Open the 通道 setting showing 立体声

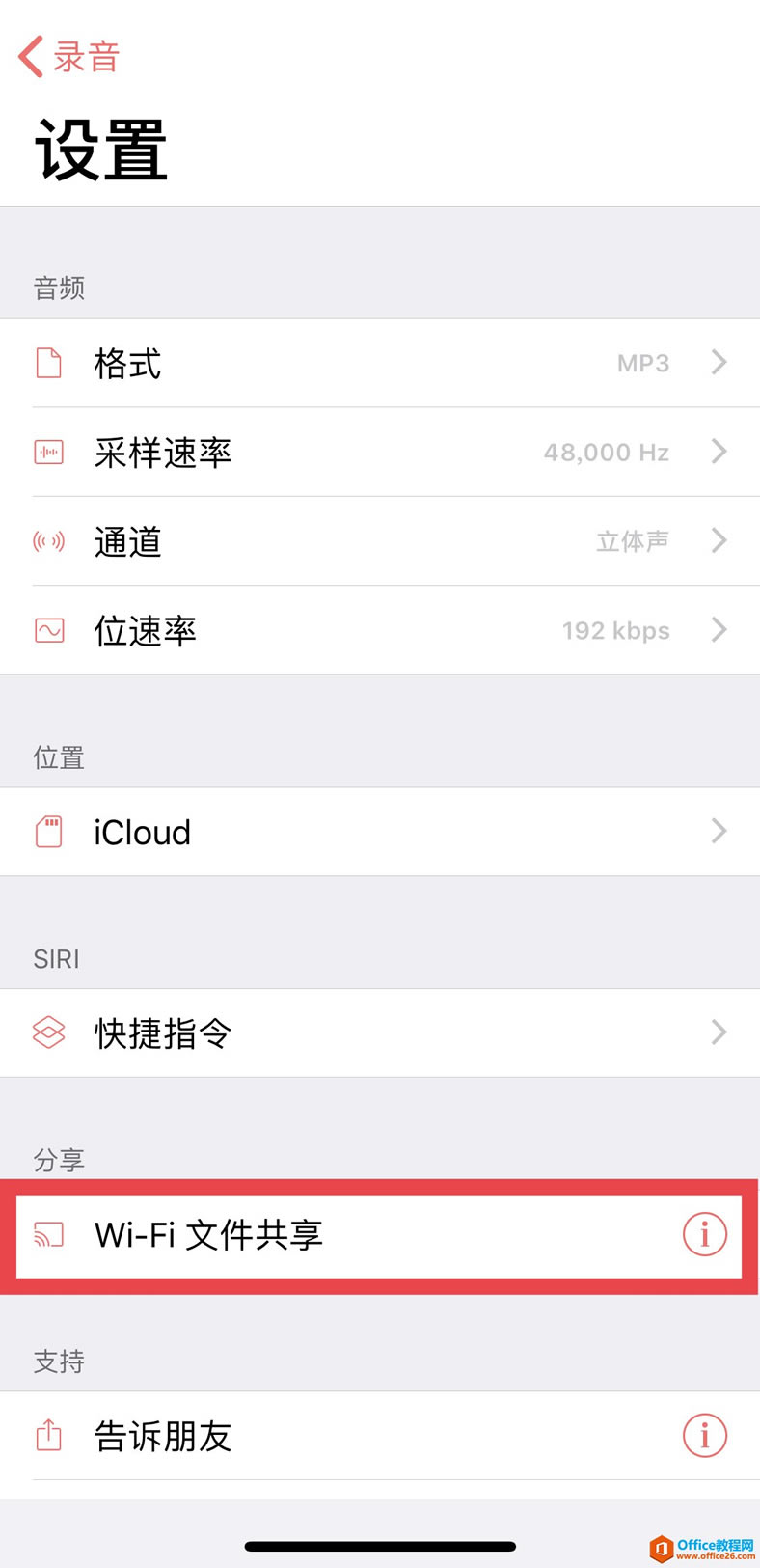click(x=380, y=540)
